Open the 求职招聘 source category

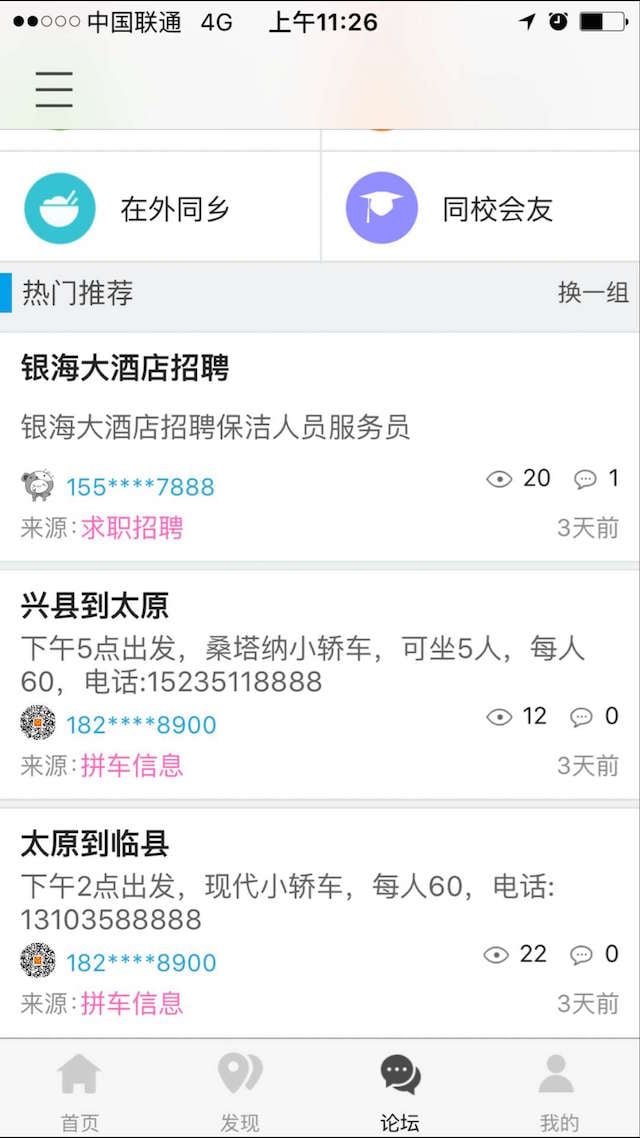pos(132,528)
